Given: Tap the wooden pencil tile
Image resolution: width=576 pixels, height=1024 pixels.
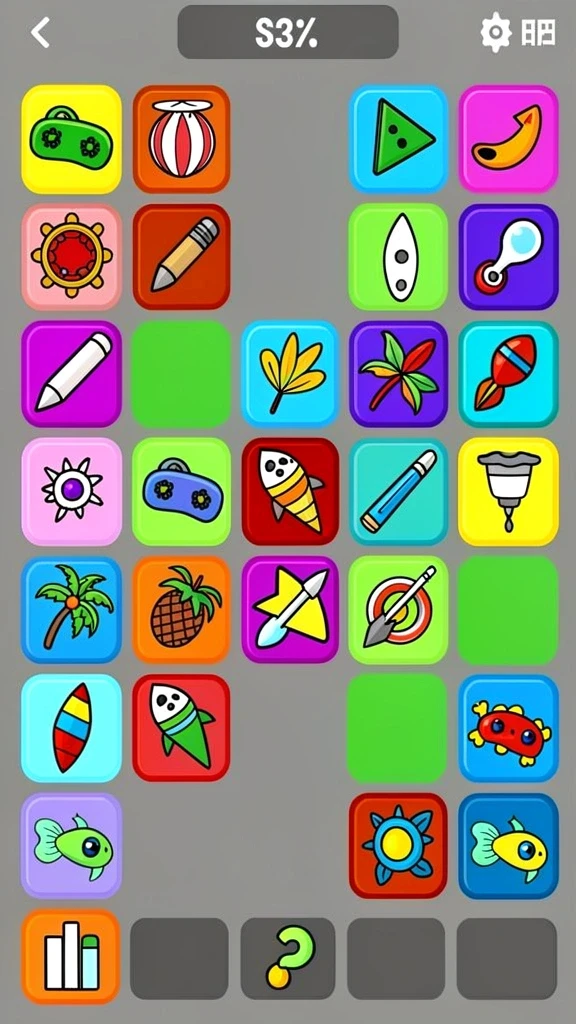Looking at the screenshot, I should [182, 257].
